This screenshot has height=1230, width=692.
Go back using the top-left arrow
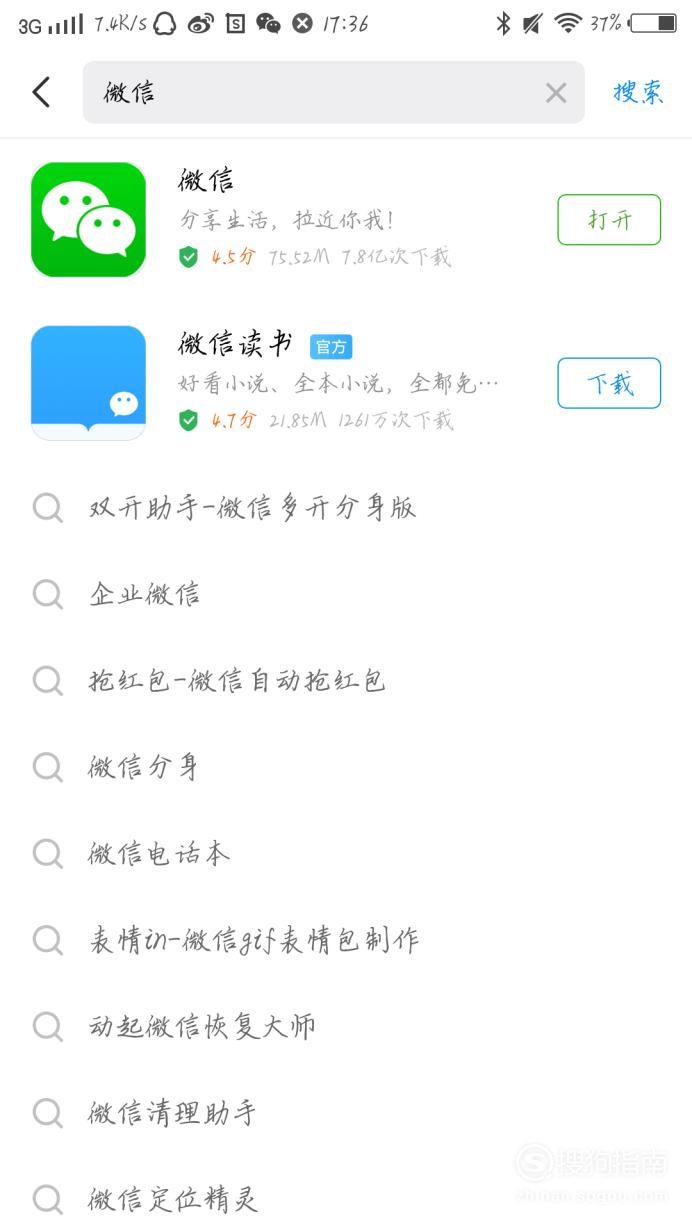41,92
